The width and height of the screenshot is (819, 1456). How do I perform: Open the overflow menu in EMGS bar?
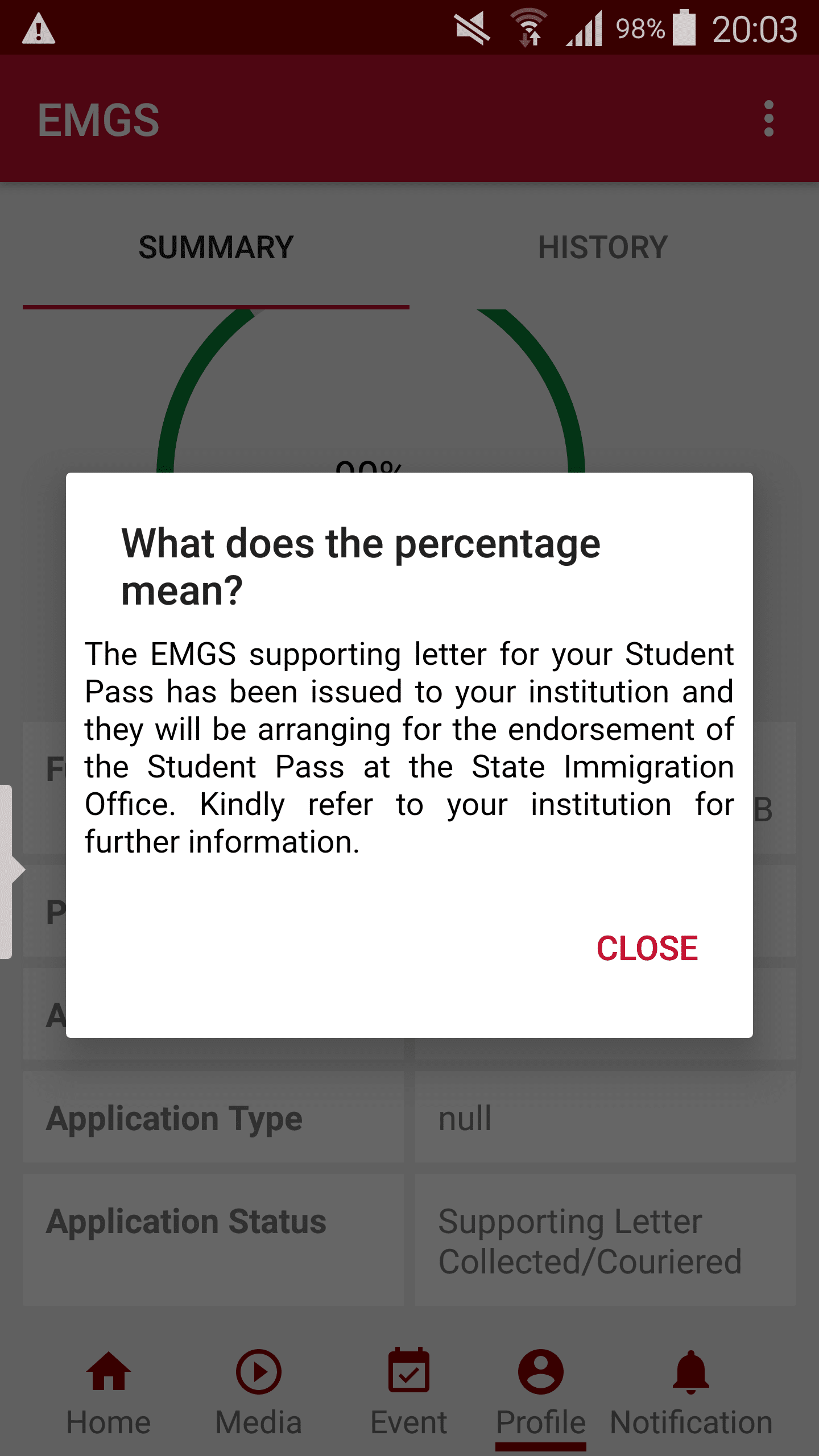point(768,119)
